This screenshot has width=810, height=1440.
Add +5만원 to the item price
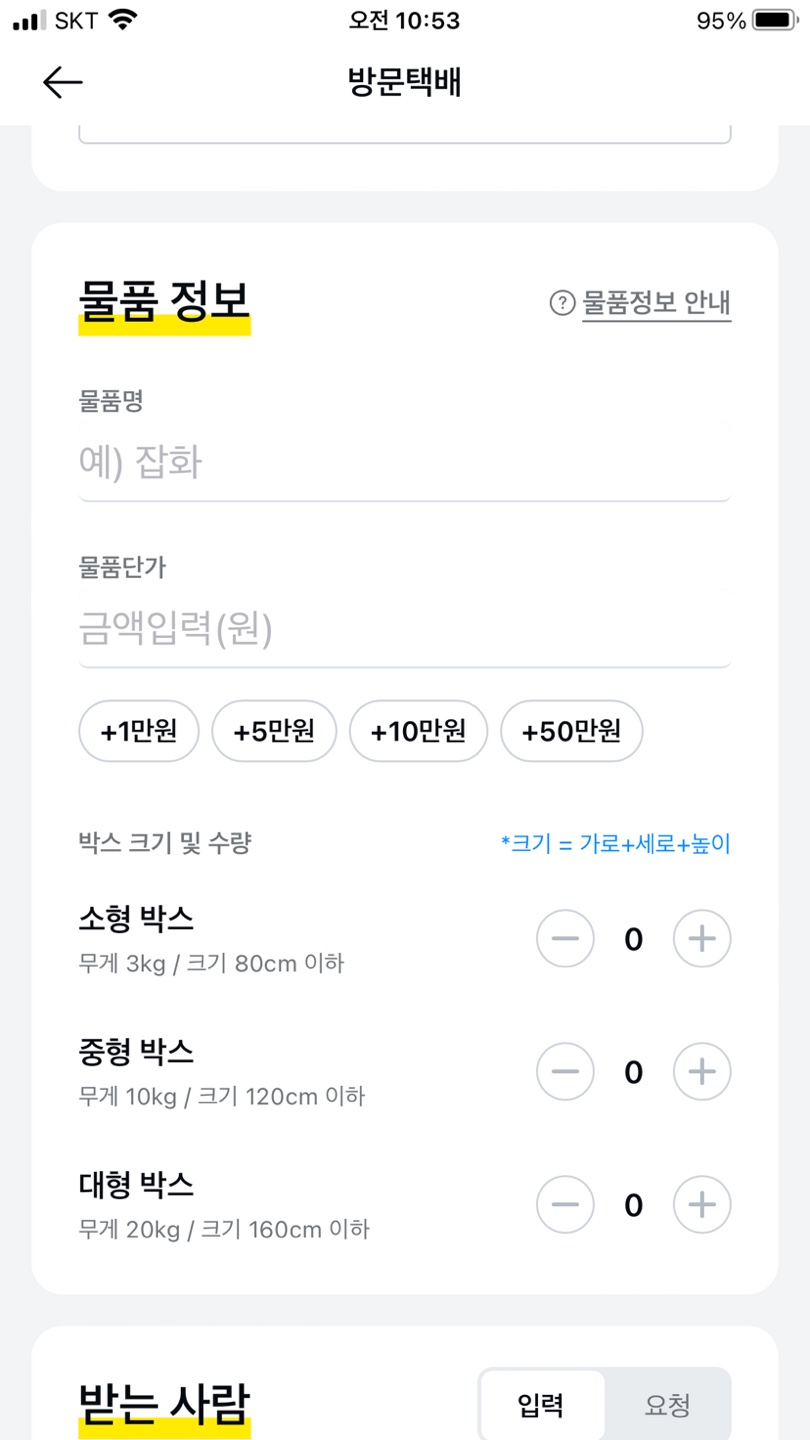point(274,731)
